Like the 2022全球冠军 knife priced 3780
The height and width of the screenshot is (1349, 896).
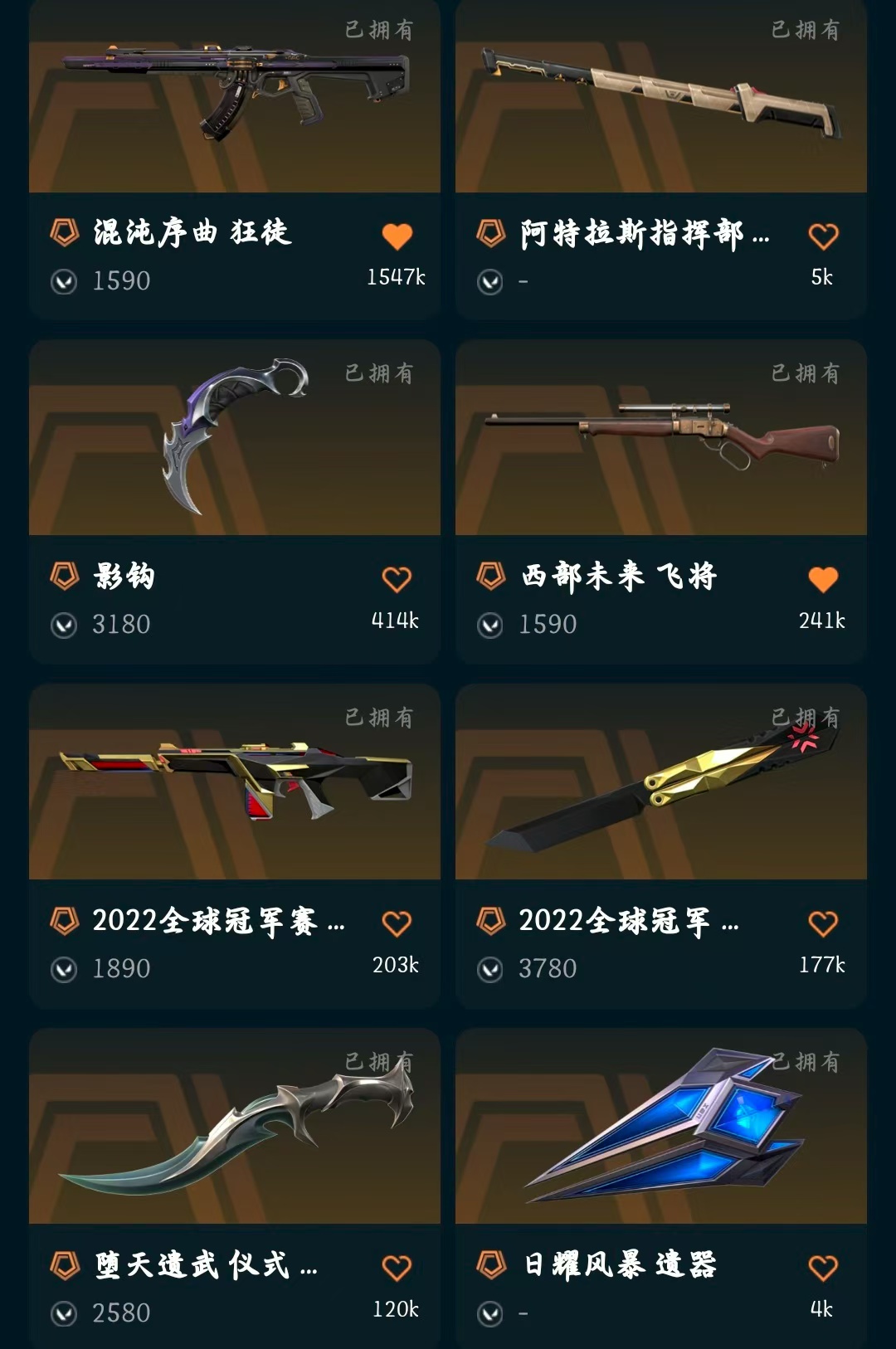pyautogui.click(x=823, y=923)
